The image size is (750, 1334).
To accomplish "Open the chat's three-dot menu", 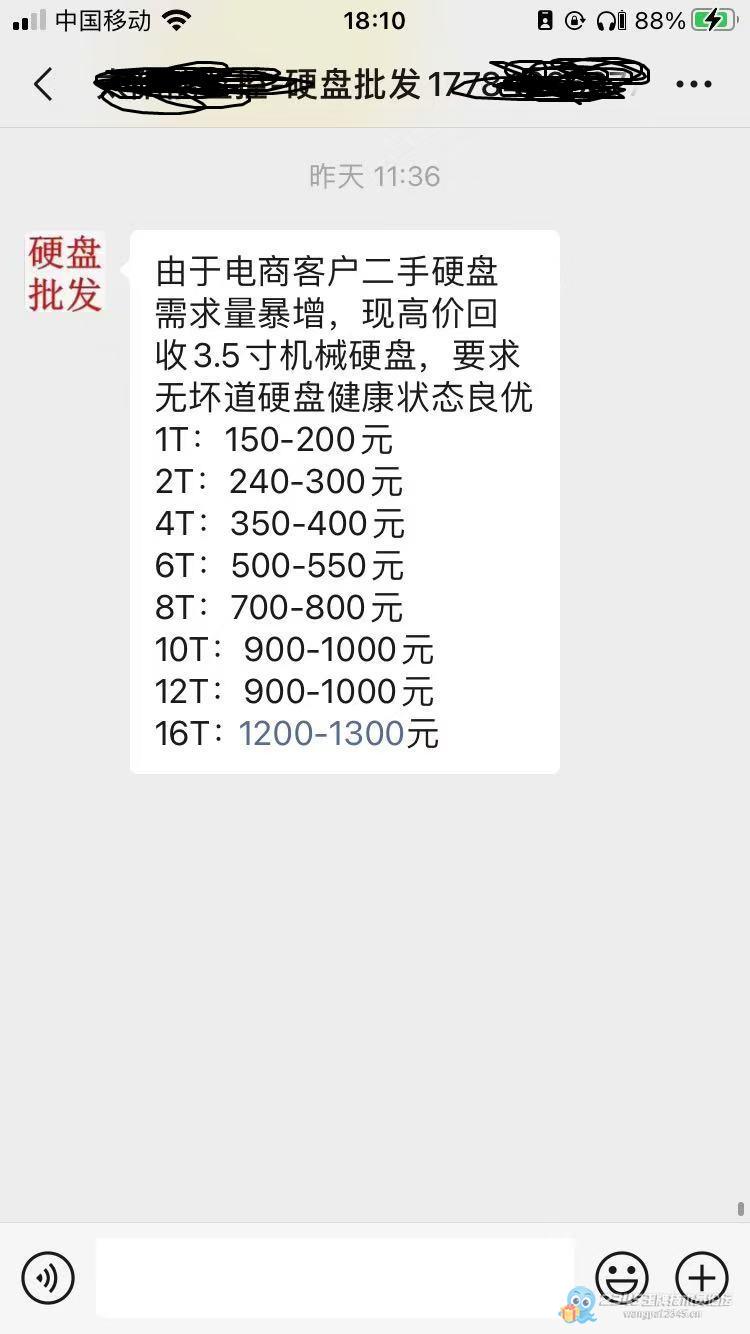I will 694,85.
